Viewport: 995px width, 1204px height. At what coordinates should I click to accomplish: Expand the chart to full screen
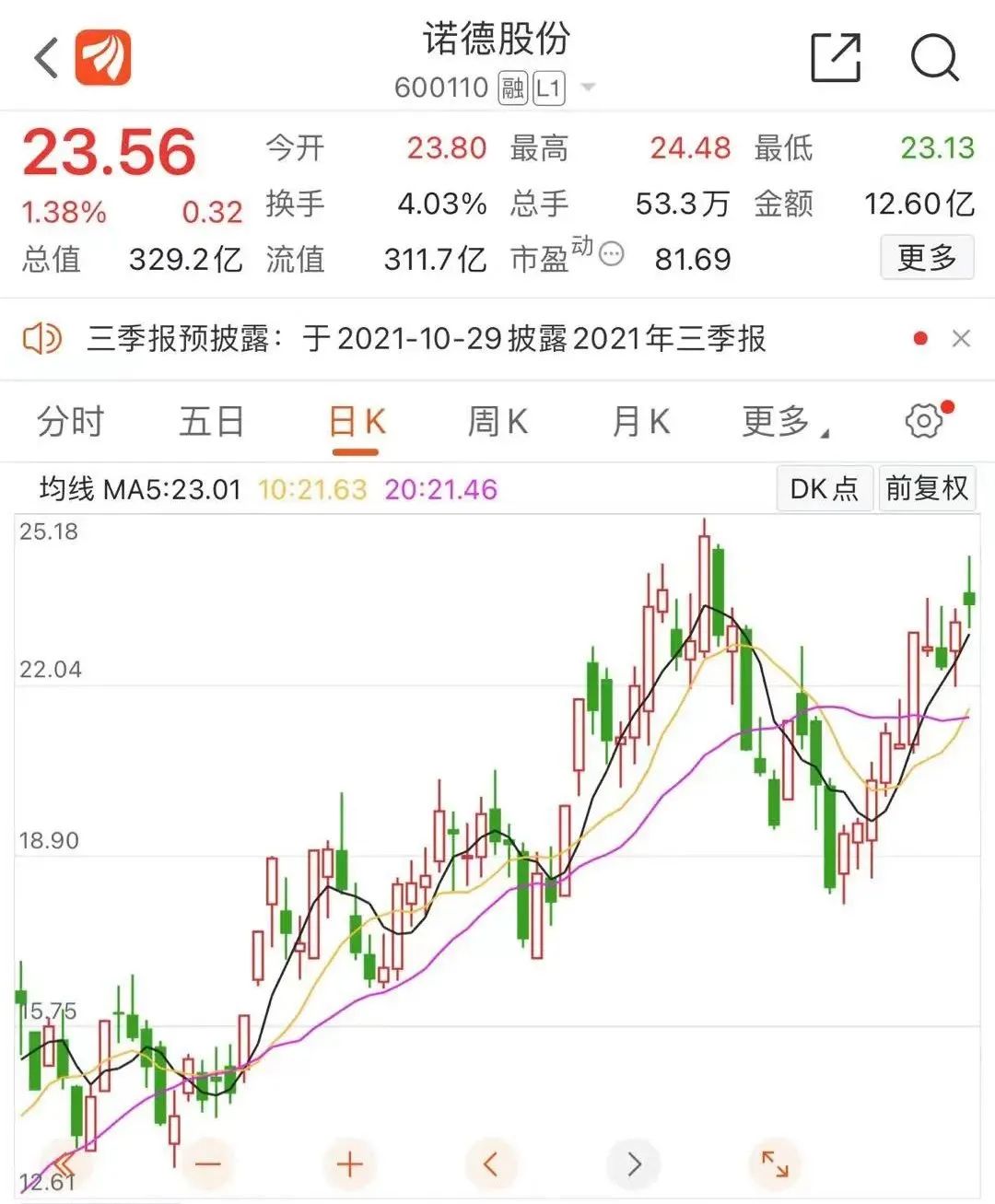point(775,1164)
